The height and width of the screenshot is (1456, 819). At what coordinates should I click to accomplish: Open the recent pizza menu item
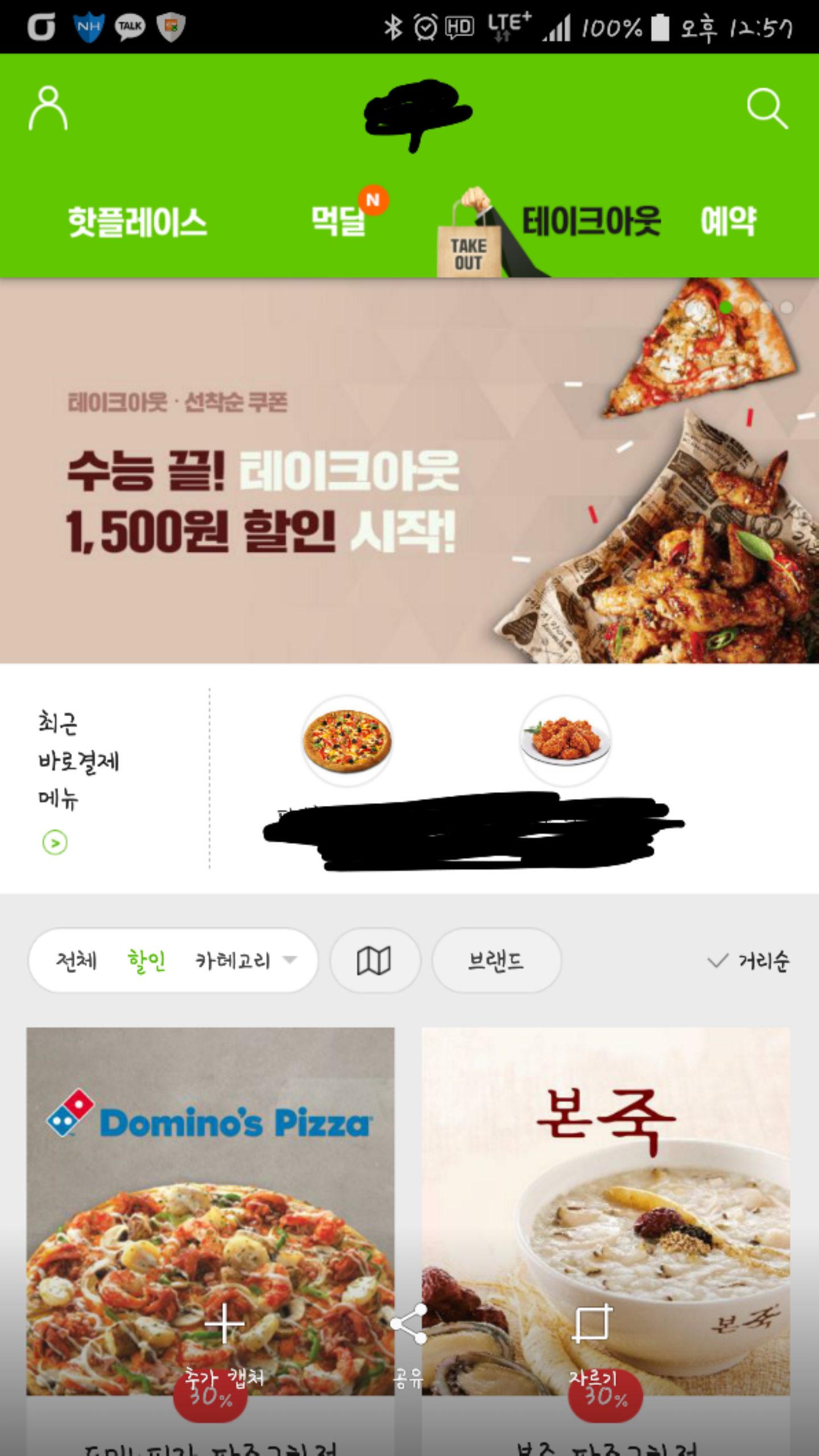[x=347, y=741]
